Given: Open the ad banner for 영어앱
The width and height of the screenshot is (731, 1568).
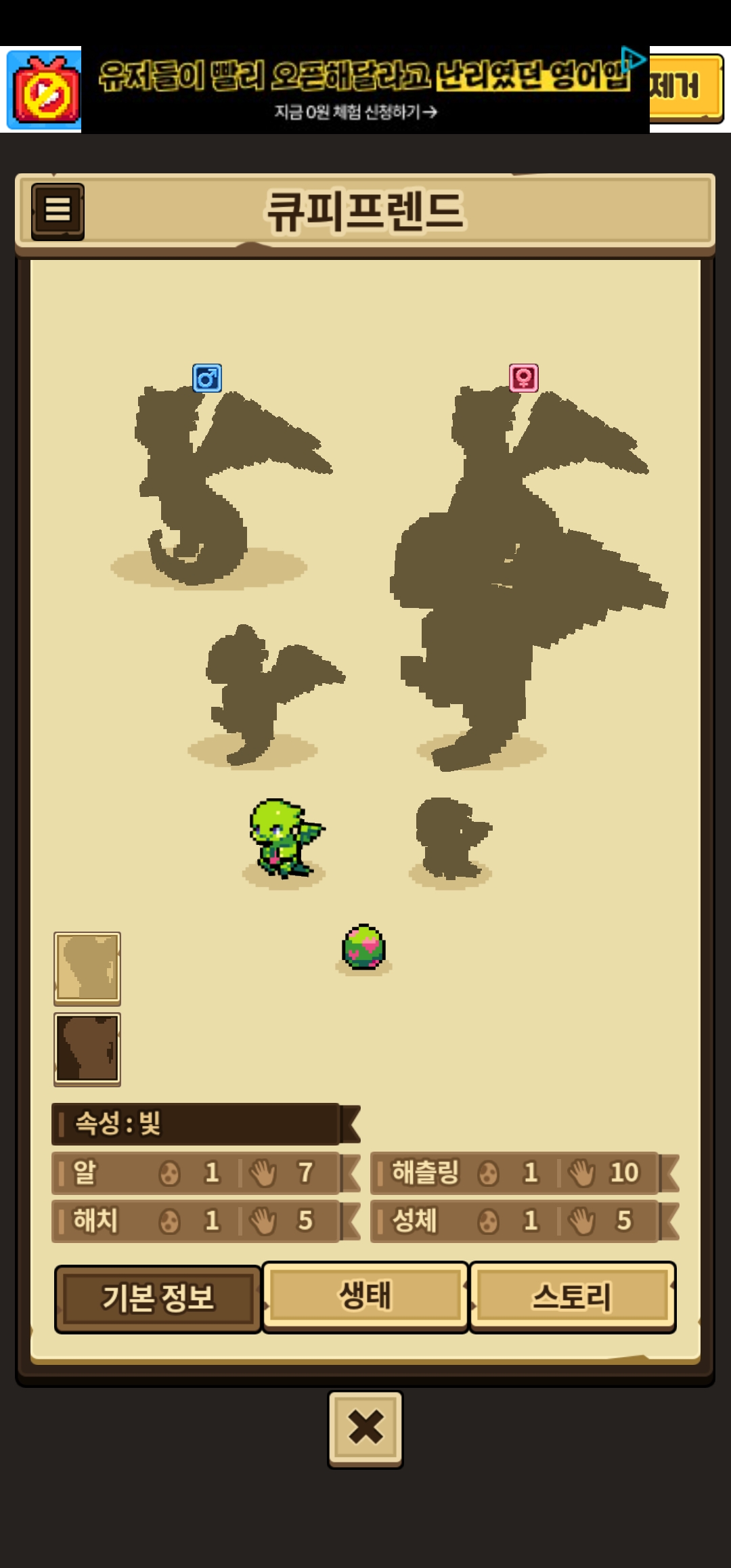Looking at the screenshot, I should 364,89.
